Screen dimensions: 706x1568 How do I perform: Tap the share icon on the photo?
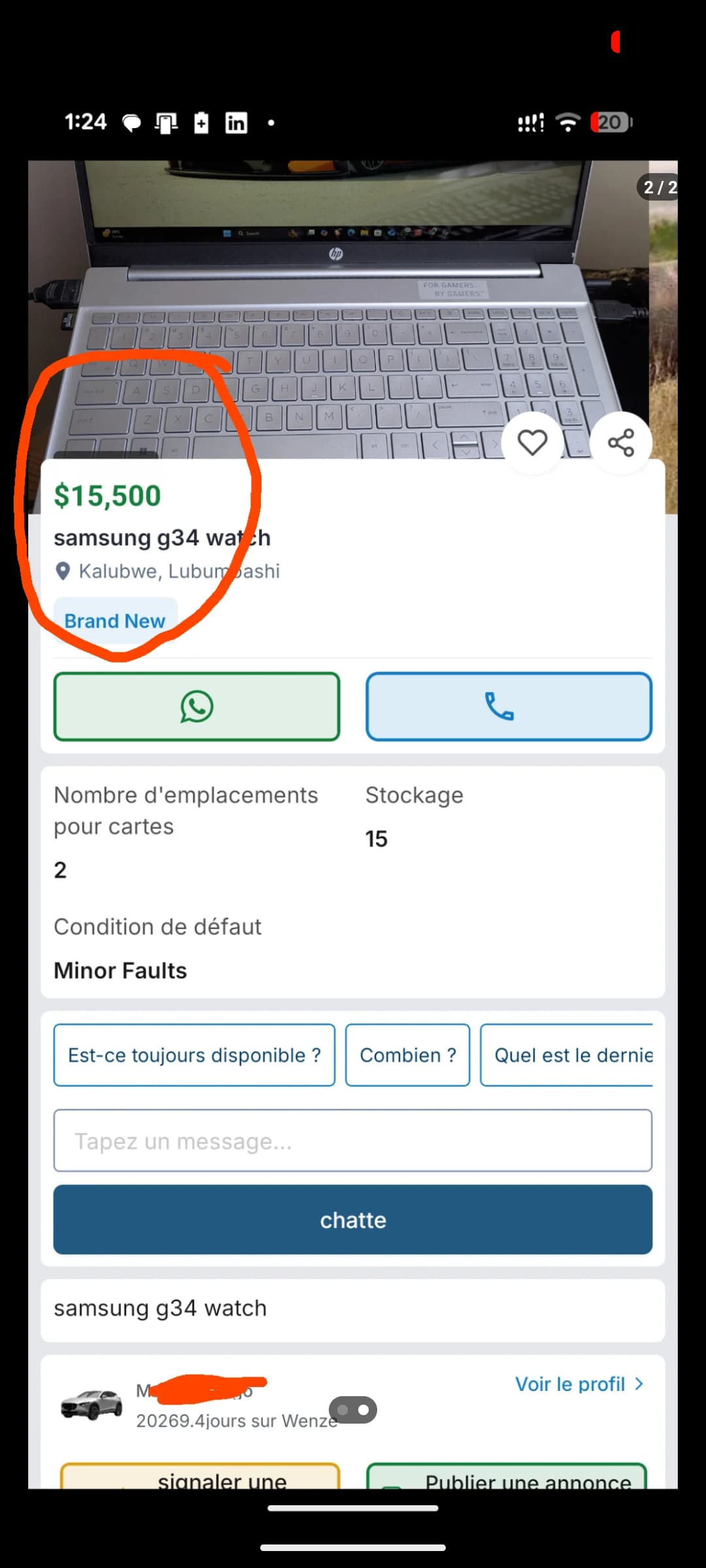[620, 442]
